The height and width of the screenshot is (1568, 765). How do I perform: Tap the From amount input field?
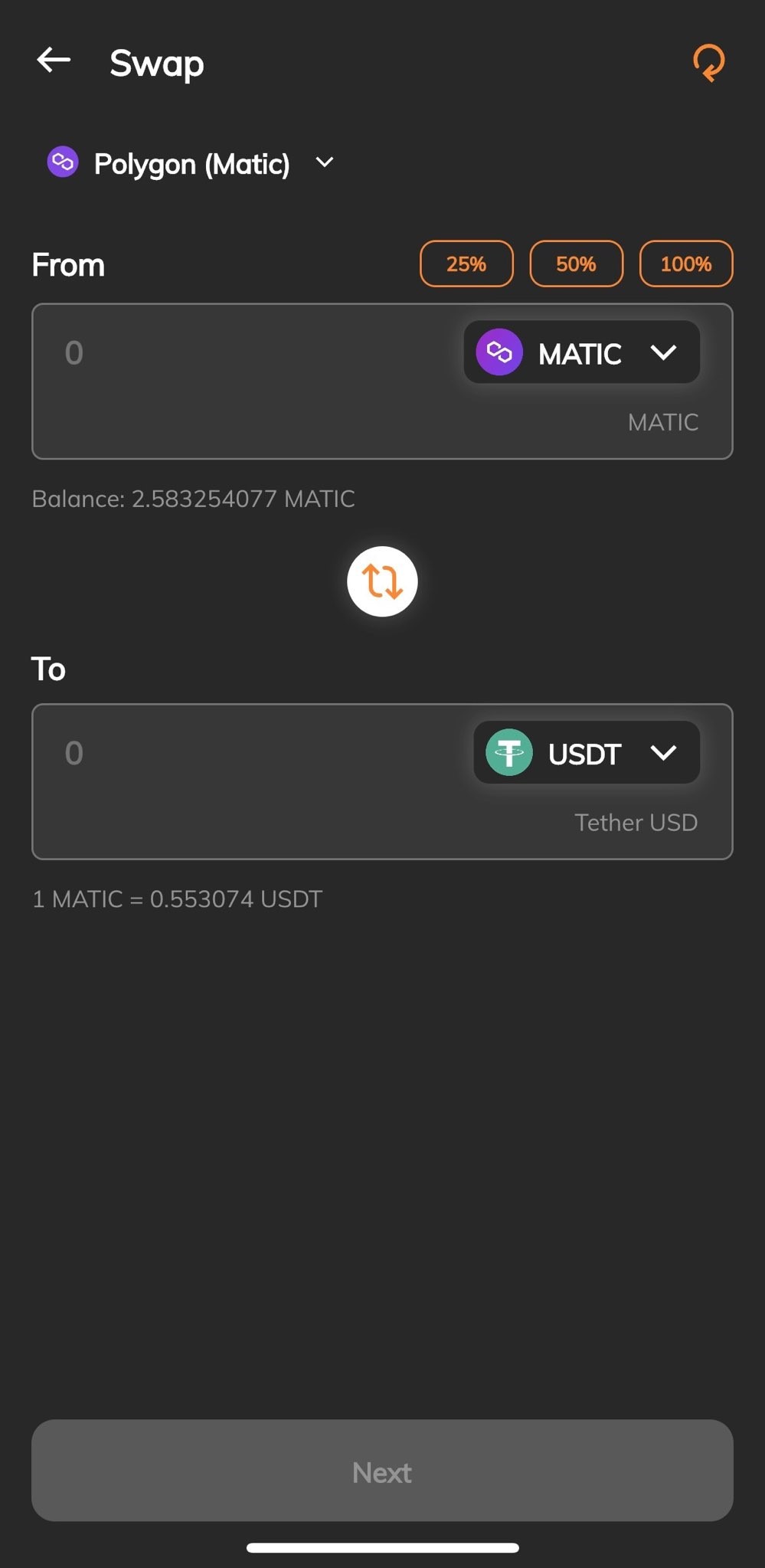click(230, 352)
